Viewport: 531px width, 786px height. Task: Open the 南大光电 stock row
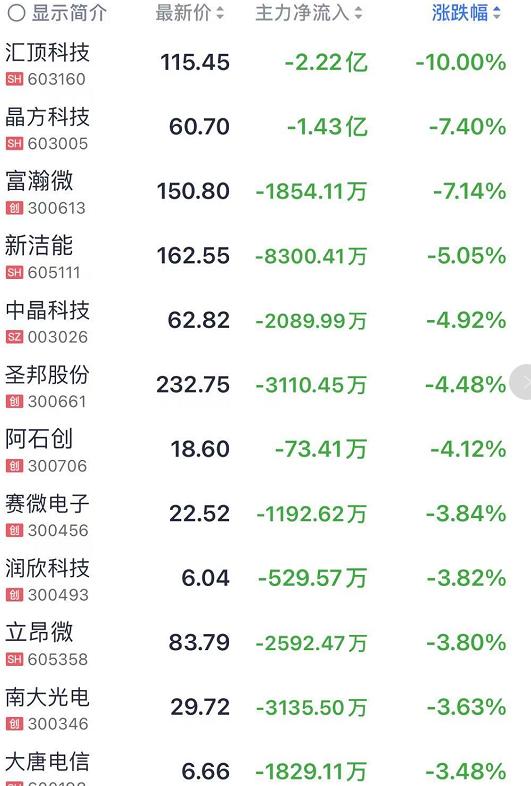pos(265,707)
